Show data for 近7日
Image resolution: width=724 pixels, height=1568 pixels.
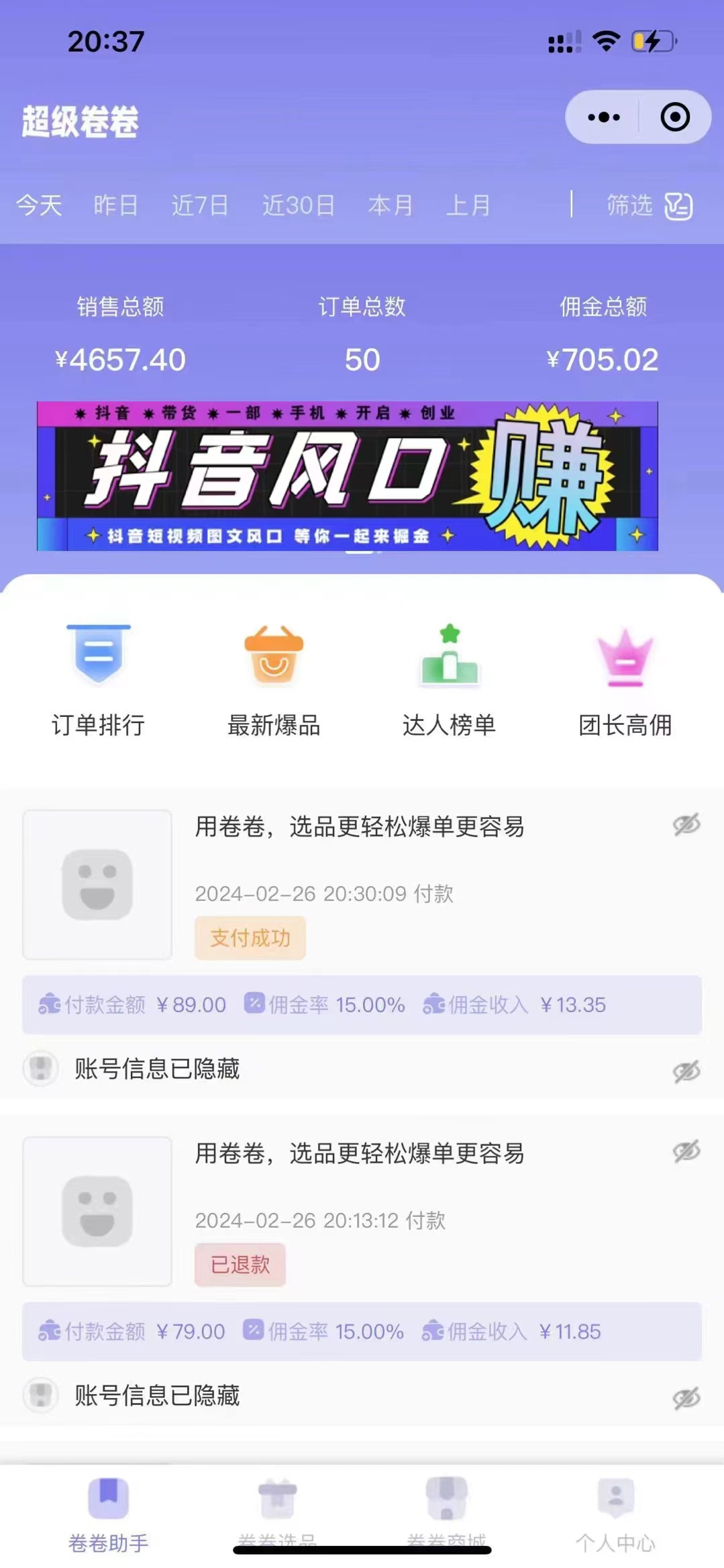199,205
